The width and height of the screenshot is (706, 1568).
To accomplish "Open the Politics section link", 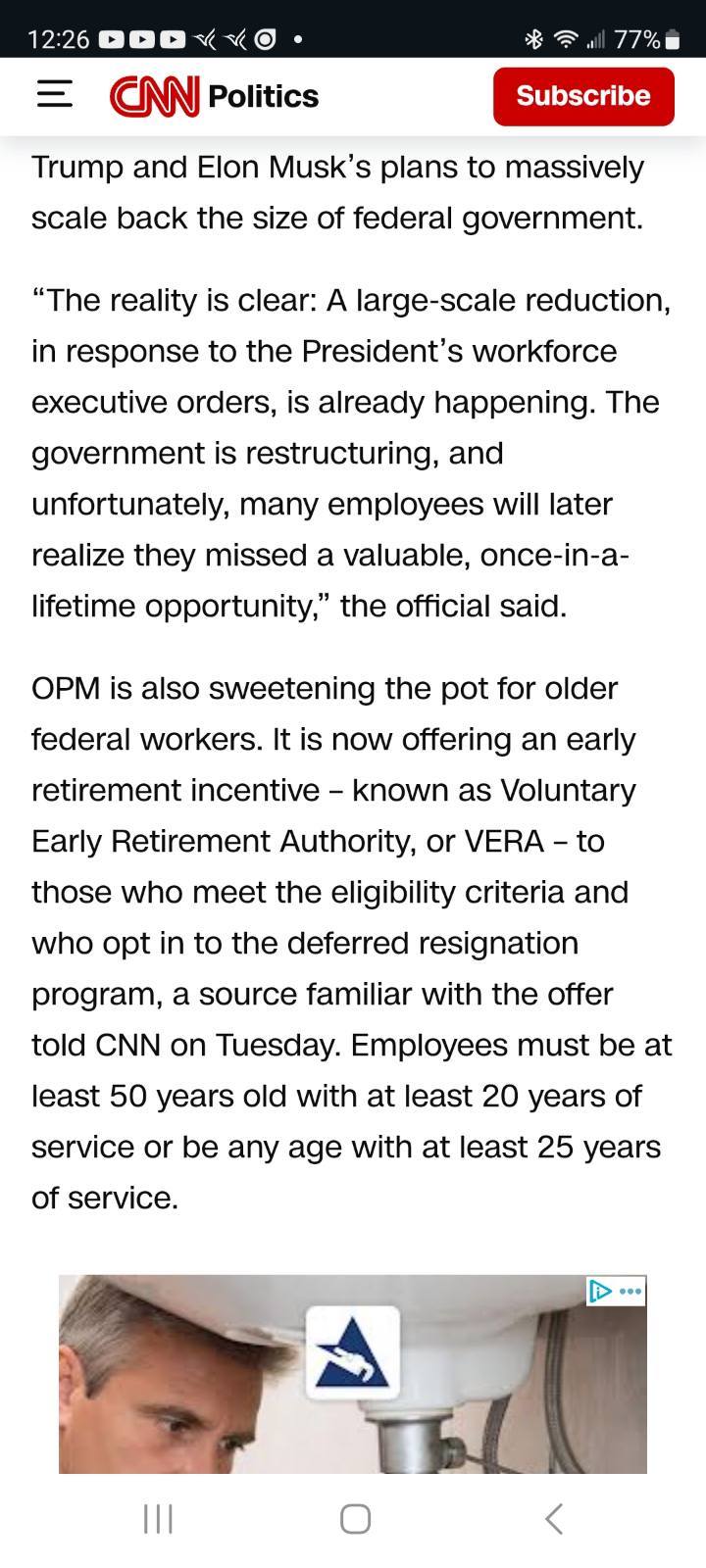I will pos(263,96).
